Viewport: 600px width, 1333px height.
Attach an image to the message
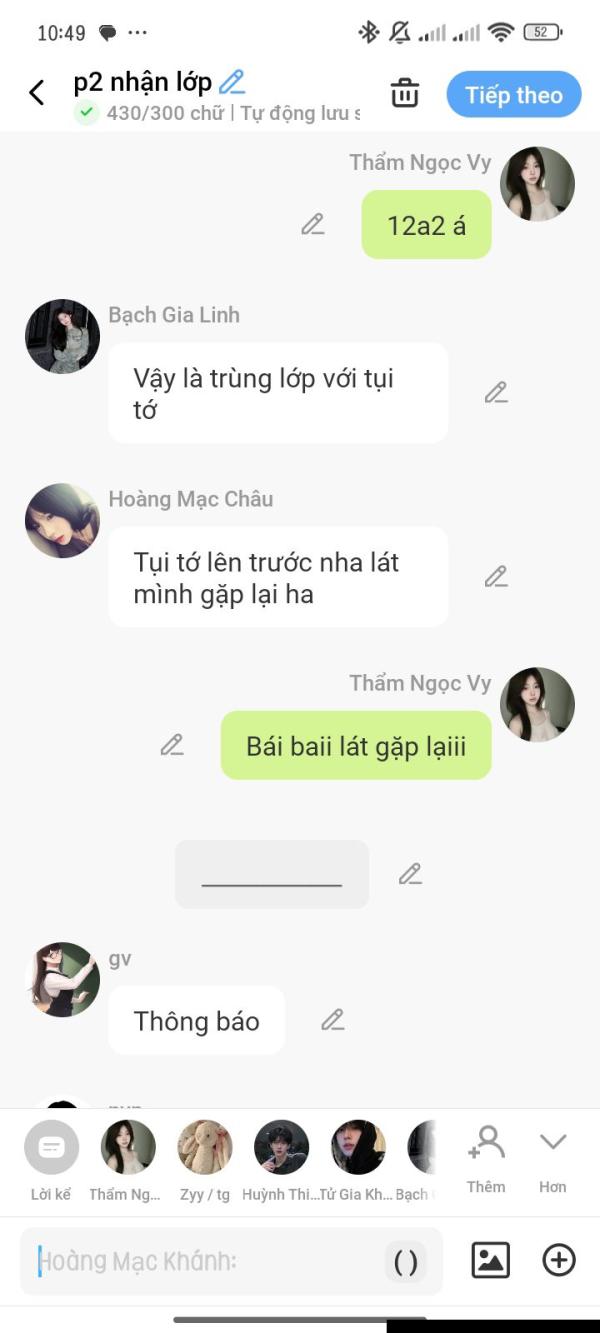click(x=490, y=1260)
